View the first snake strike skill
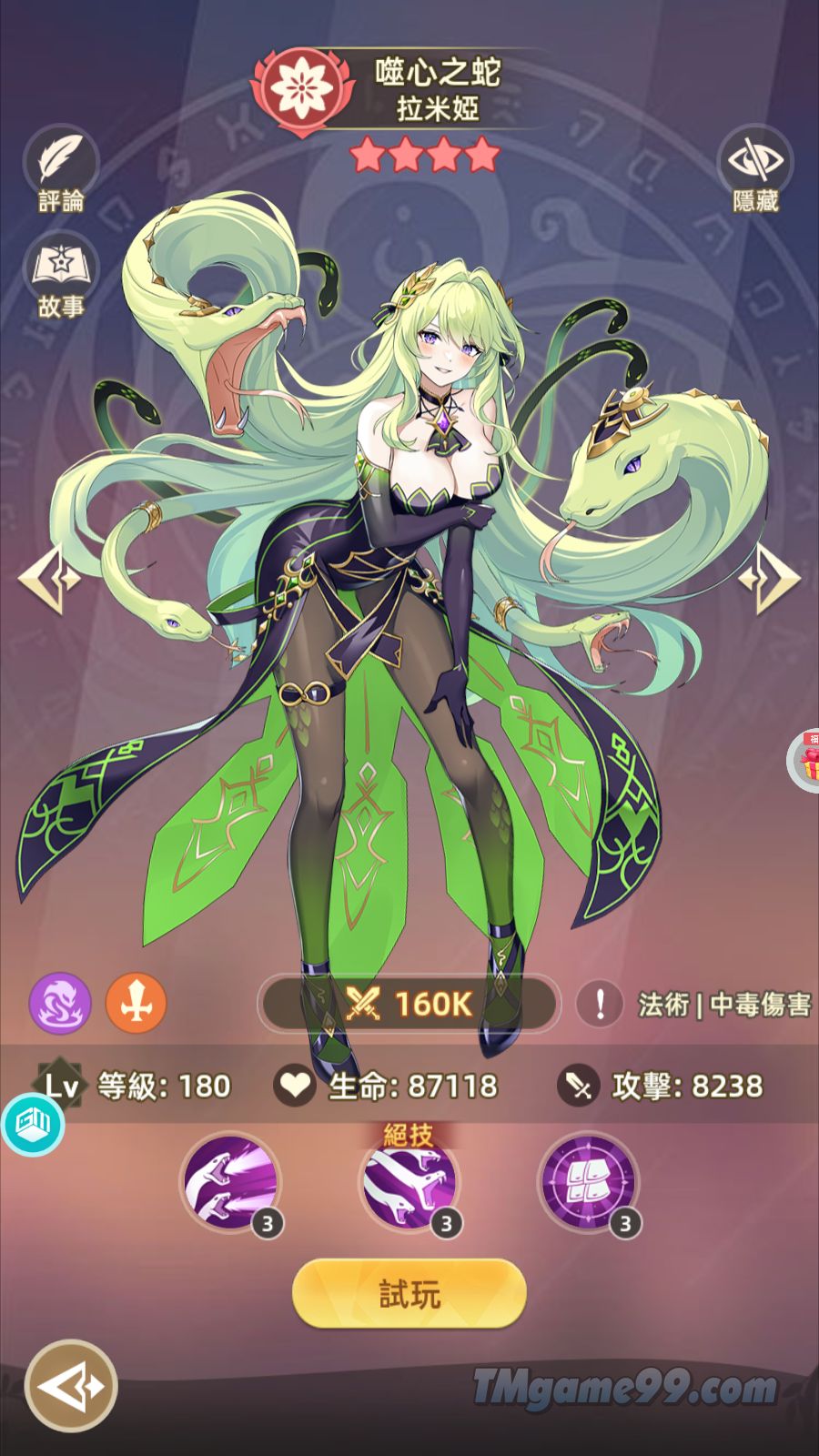Viewport: 819px width, 1456px height. [x=231, y=1182]
